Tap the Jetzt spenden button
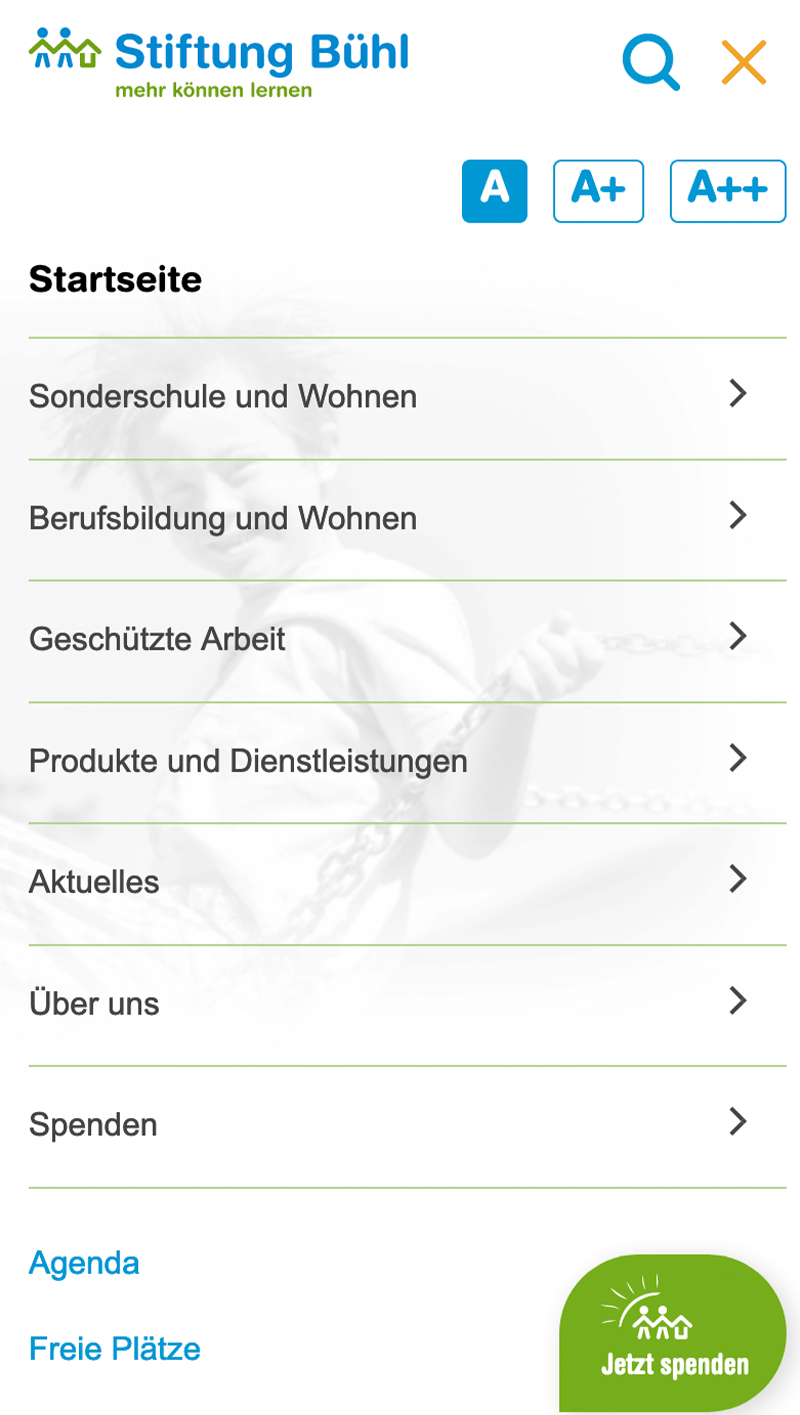Screen dimensions: 800x1415 [x=673, y=1332]
